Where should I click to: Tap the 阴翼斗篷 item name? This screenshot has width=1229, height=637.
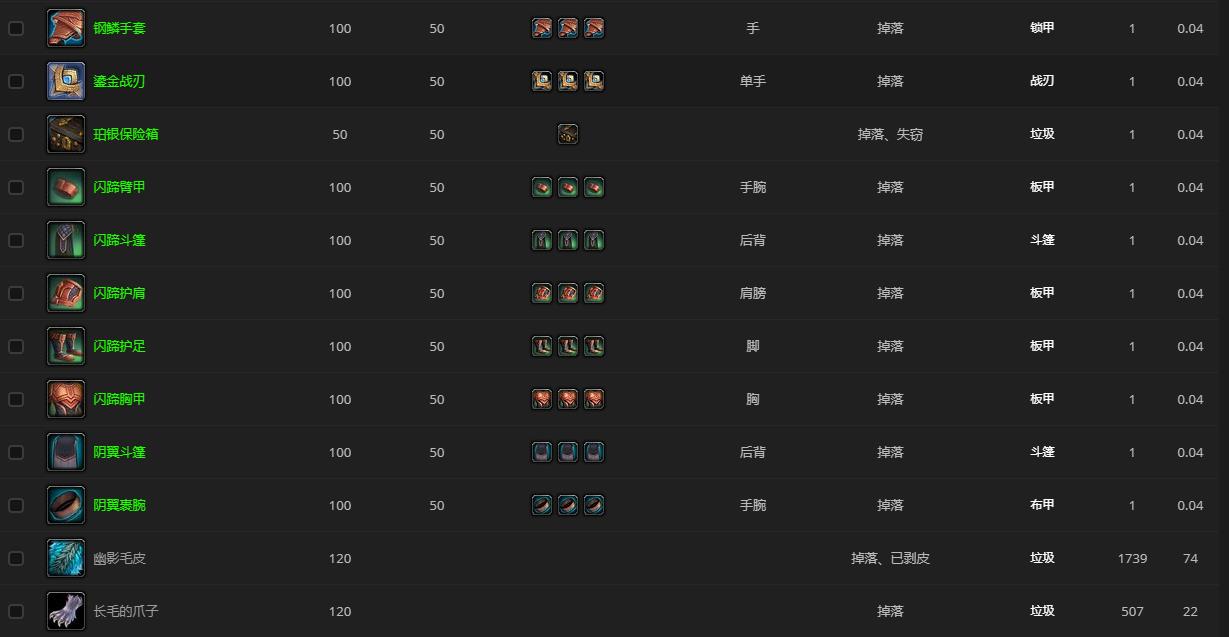coord(119,452)
